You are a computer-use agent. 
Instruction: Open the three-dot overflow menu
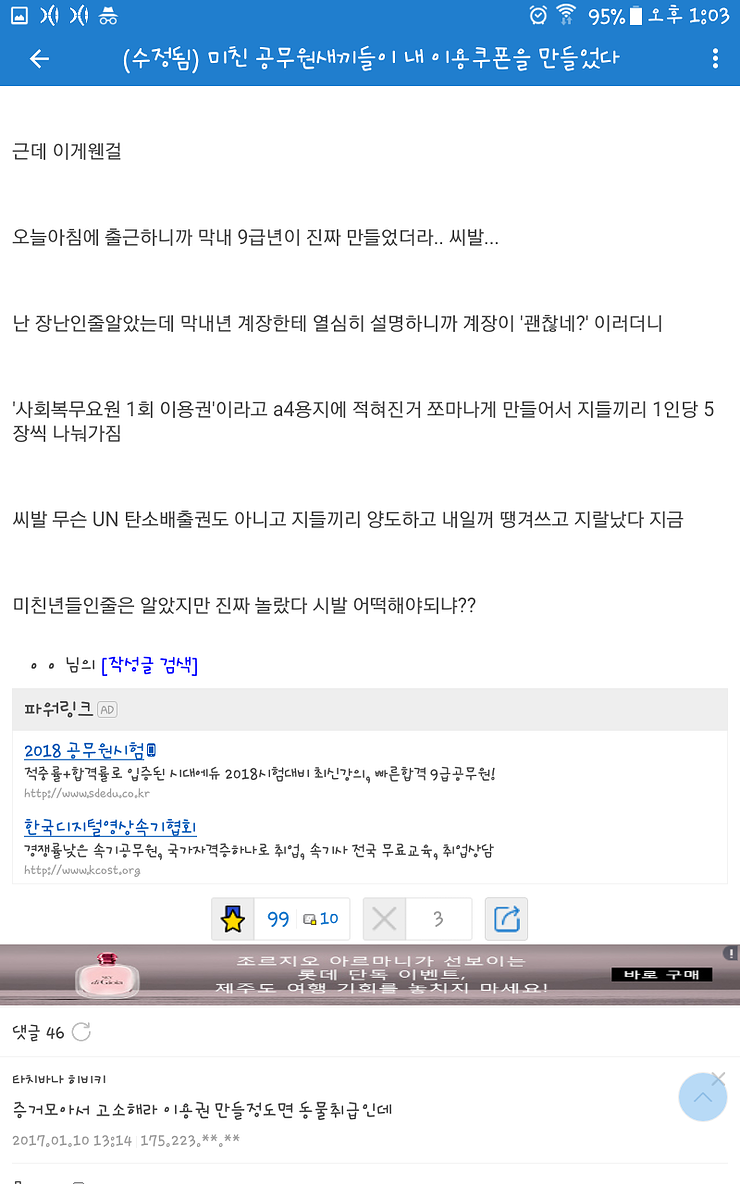(x=715, y=59)
